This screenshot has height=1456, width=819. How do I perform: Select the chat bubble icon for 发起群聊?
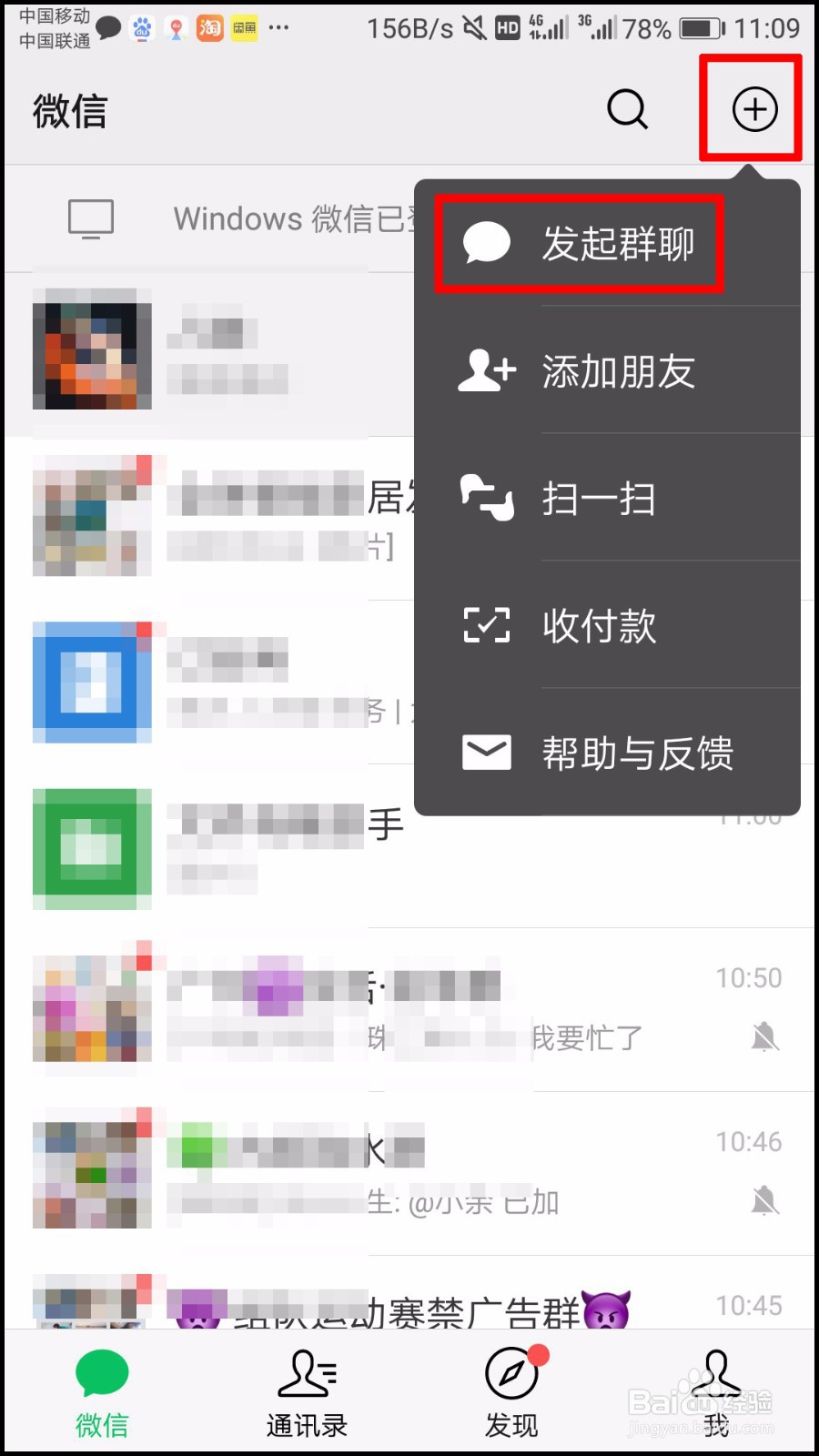tap(486, 243)
